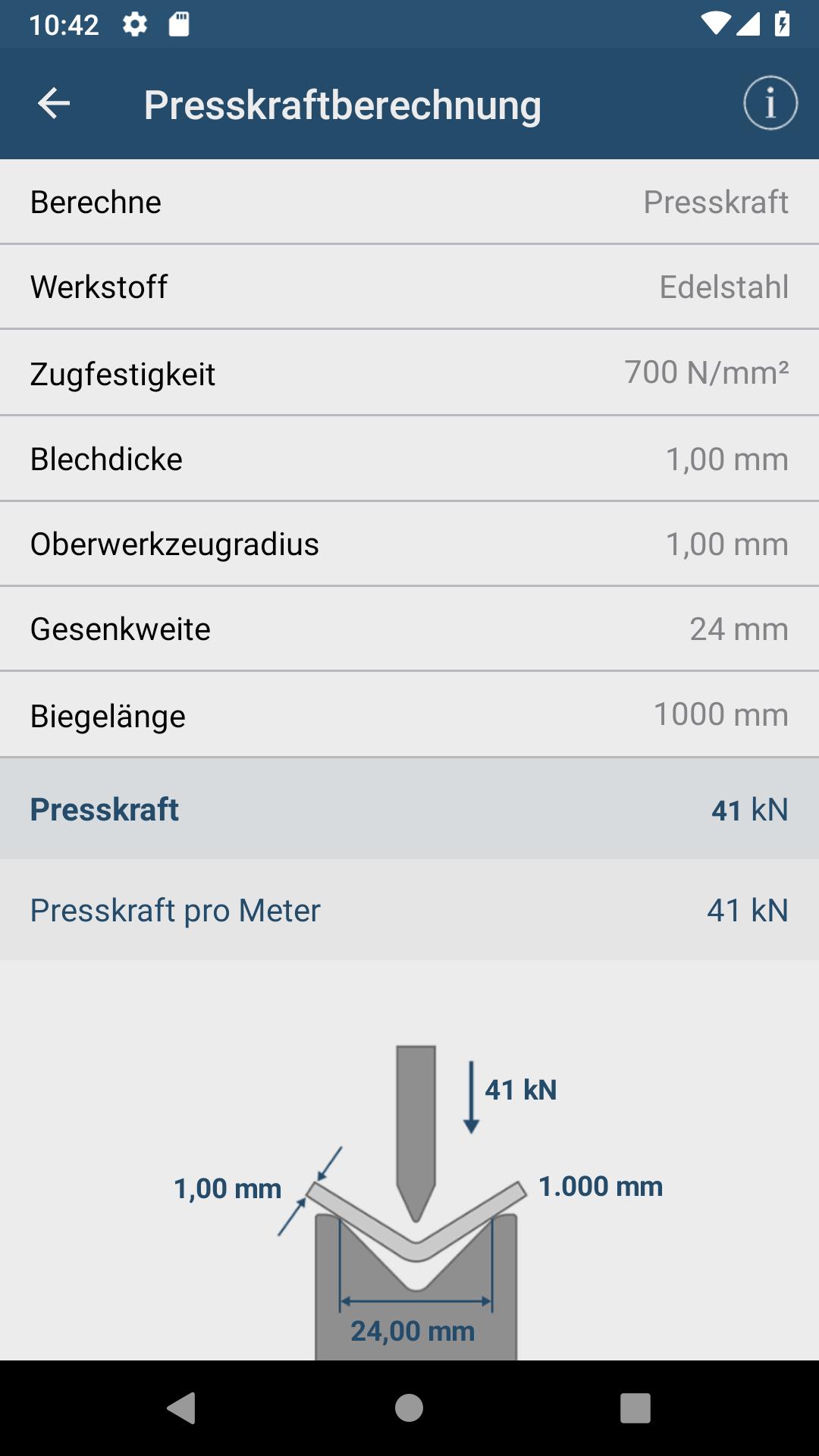Tap the SIM card icon in the status bar
819x1456 pixels.
coord(180,25)
